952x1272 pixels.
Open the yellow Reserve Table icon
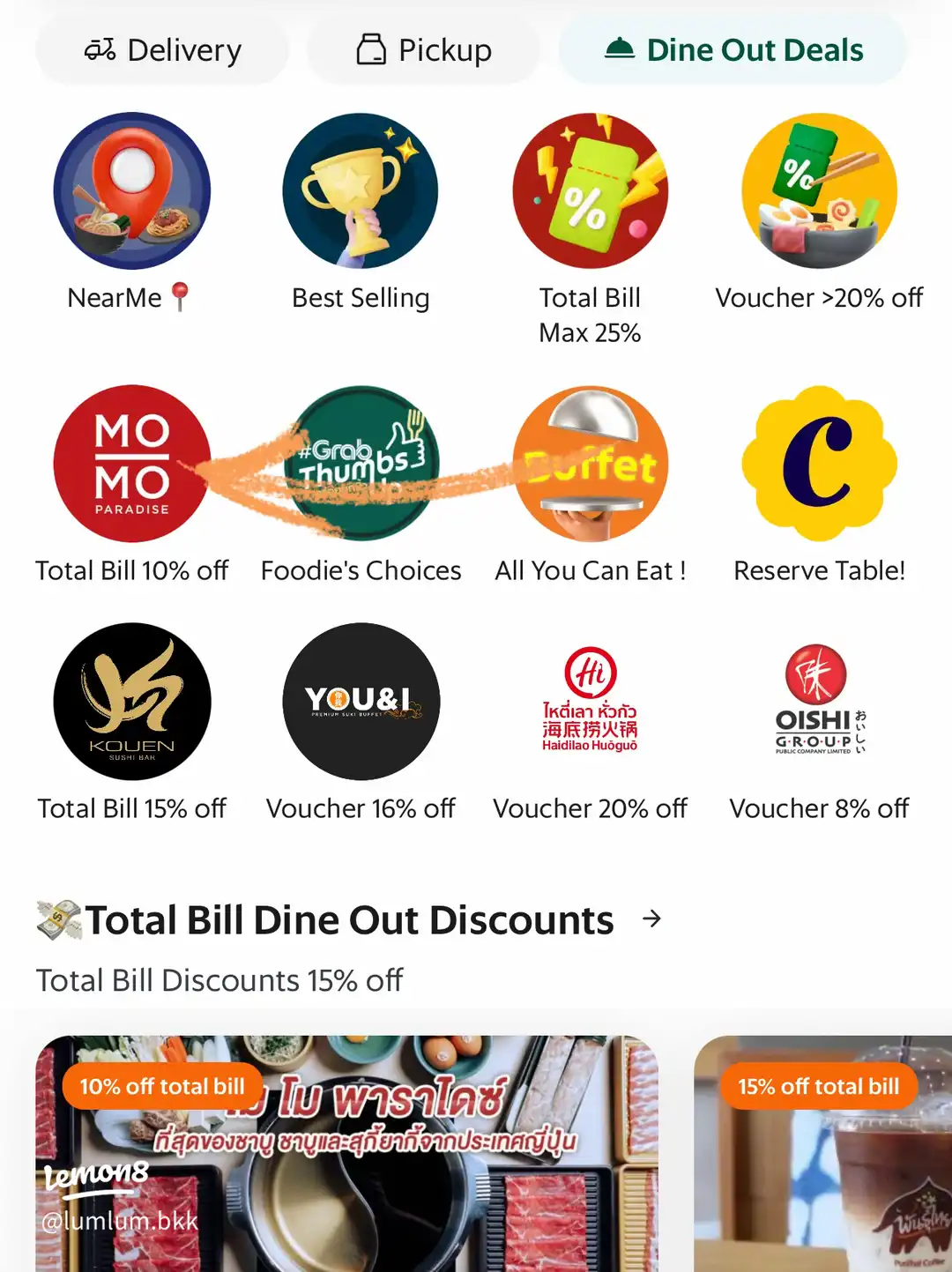click(819, 465)
